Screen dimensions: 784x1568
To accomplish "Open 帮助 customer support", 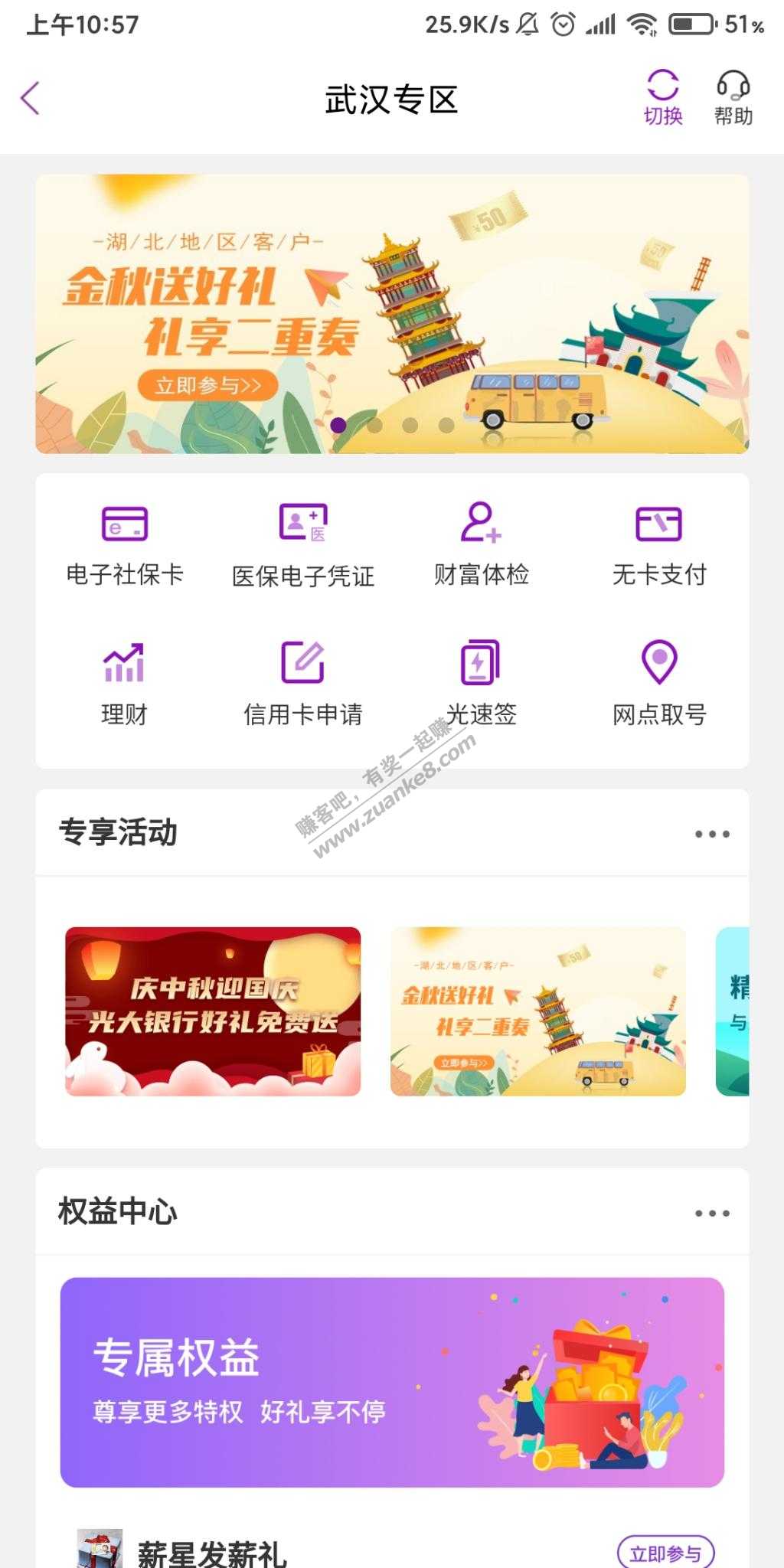I will tap(733, 98).
